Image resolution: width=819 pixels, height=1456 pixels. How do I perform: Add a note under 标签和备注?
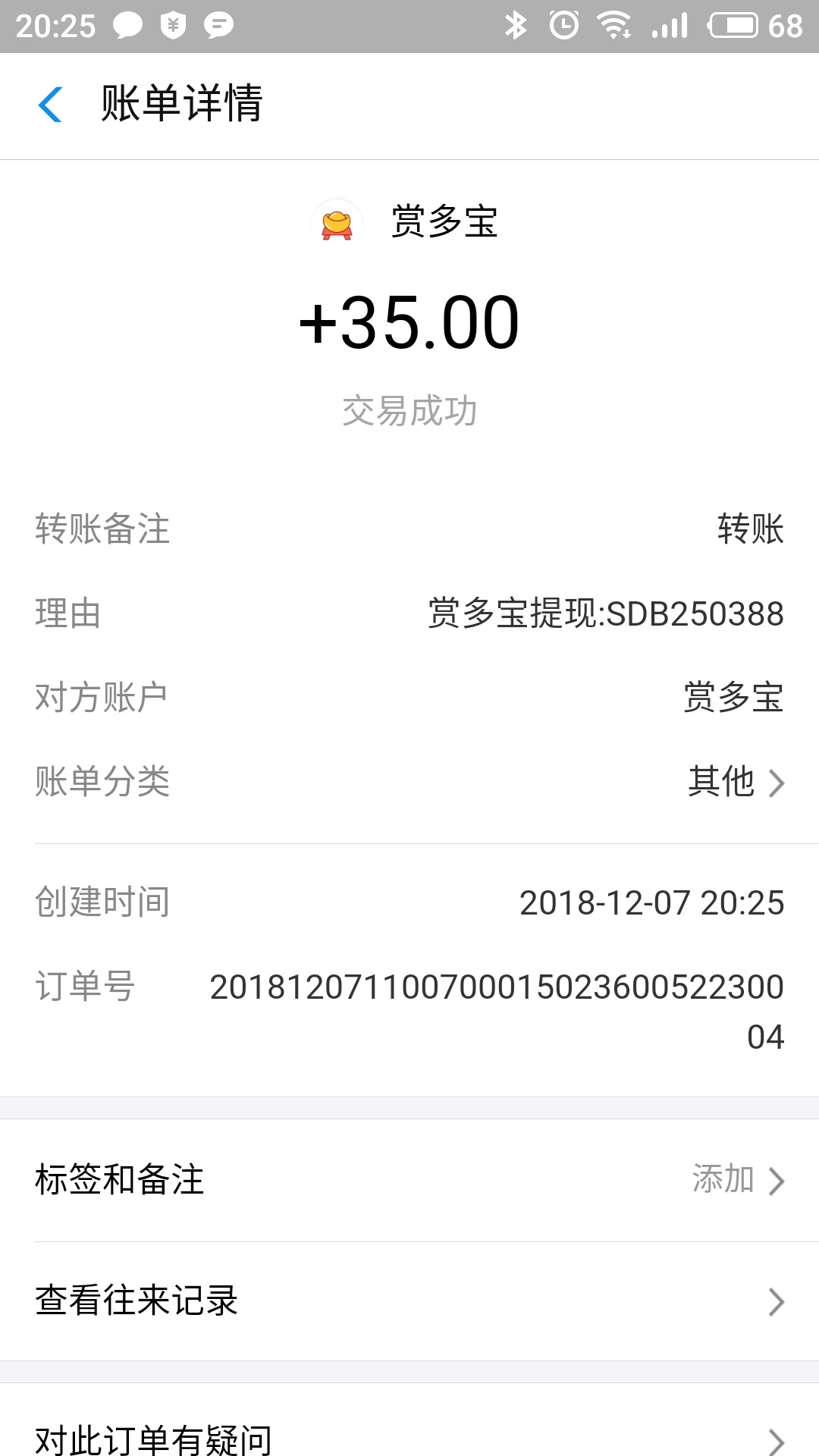736,1180
